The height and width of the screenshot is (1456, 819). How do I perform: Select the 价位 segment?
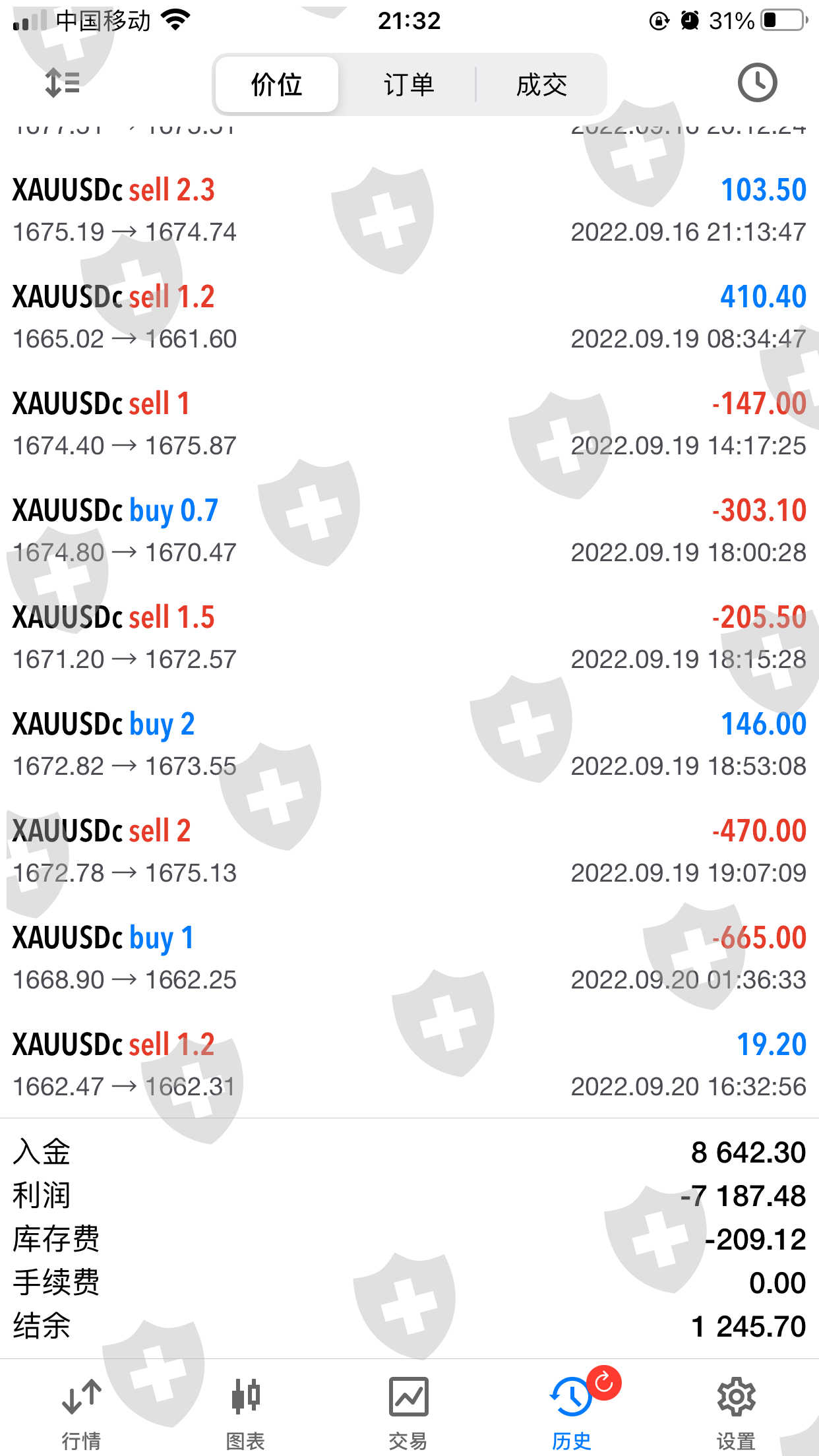pos(277,85)
